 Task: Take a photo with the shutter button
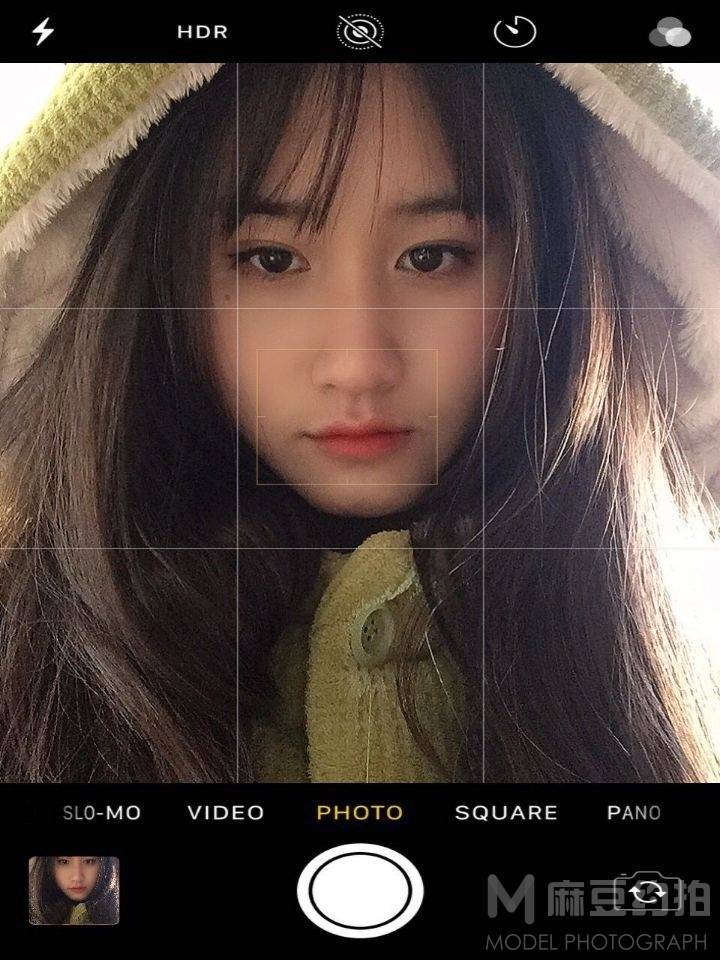pos(360,890)
